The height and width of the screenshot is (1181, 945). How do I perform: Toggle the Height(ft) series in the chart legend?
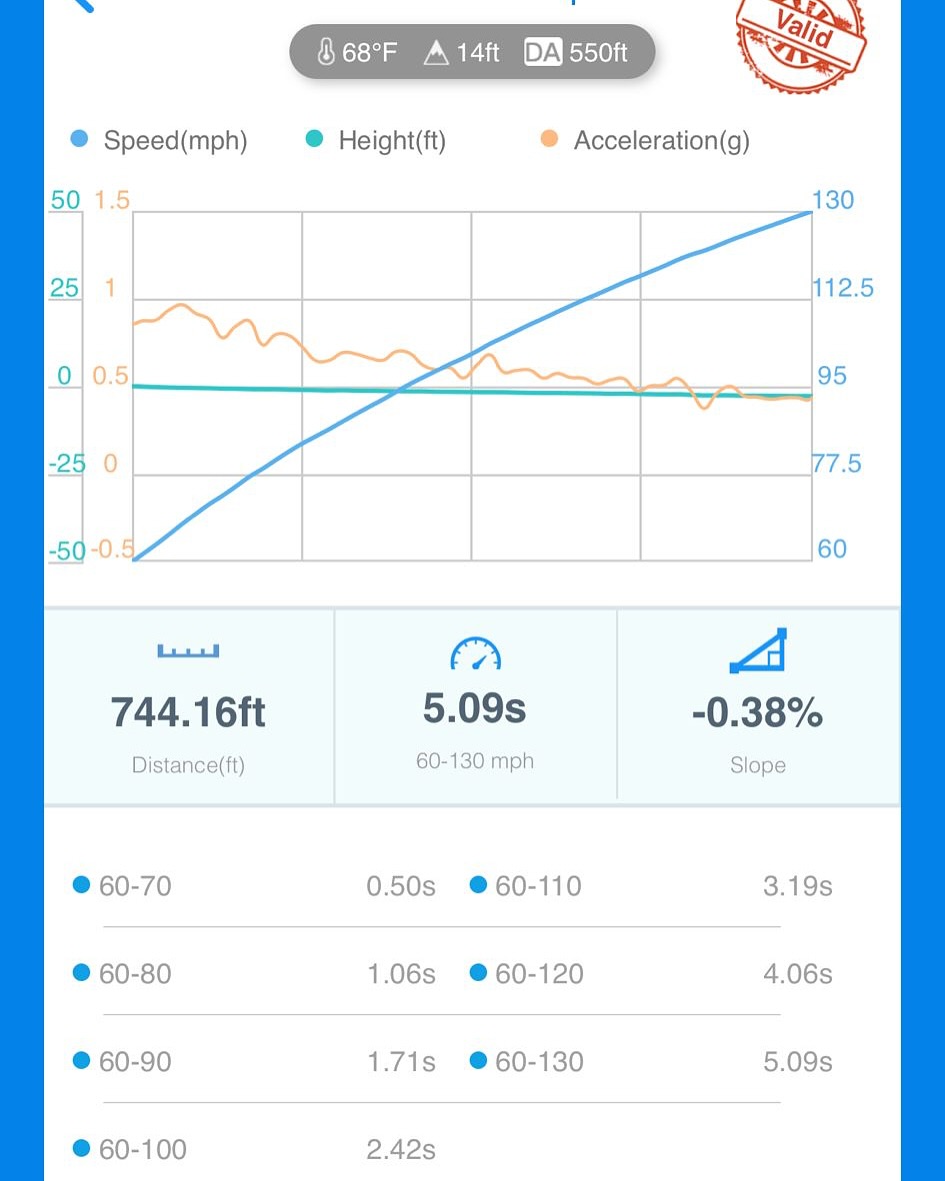[376, 141]
